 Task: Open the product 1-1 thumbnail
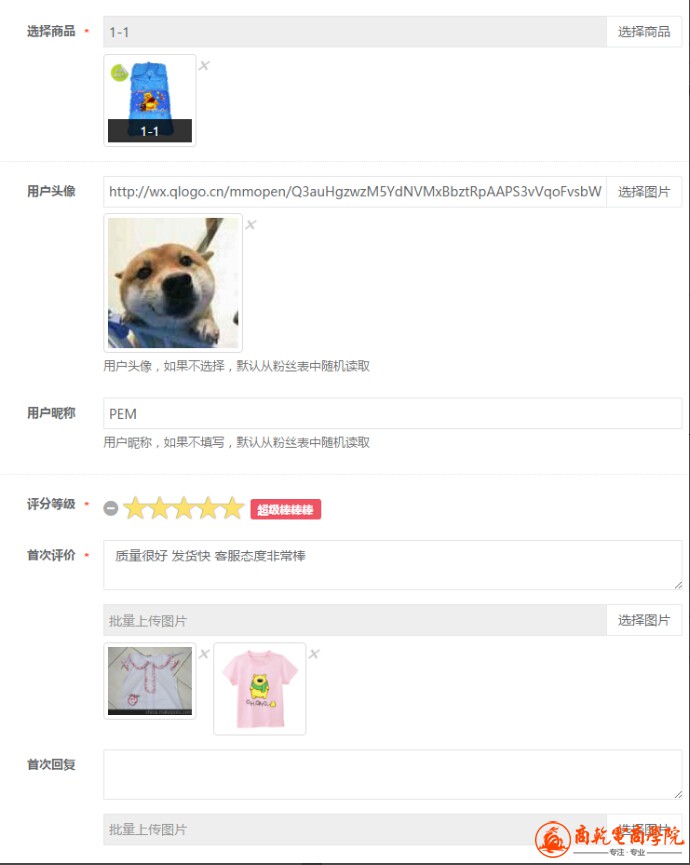pyautogui.click(x=150, y=100)
